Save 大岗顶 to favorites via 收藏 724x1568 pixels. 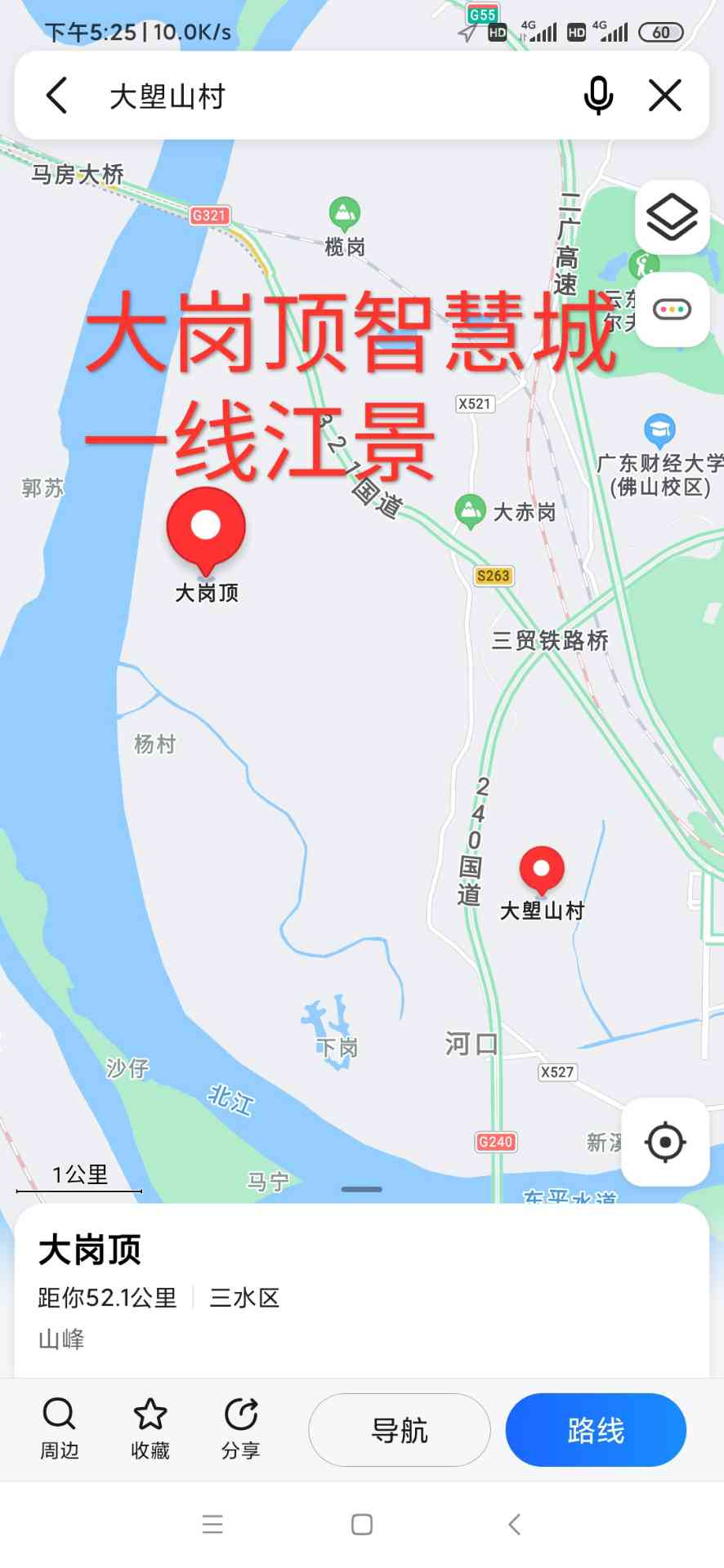(x=150, y=1429)
